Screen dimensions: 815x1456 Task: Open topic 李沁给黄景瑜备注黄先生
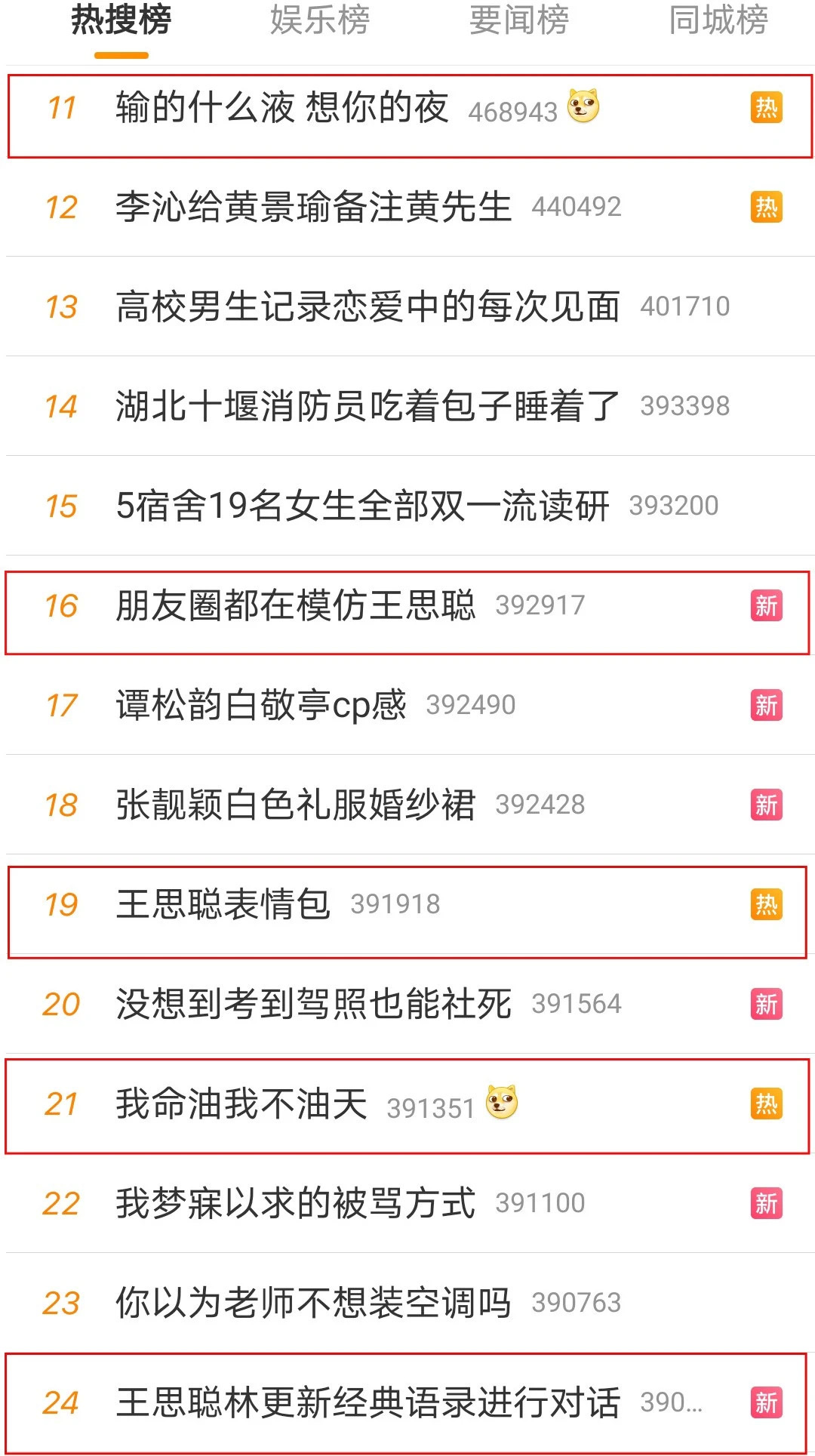313,207
